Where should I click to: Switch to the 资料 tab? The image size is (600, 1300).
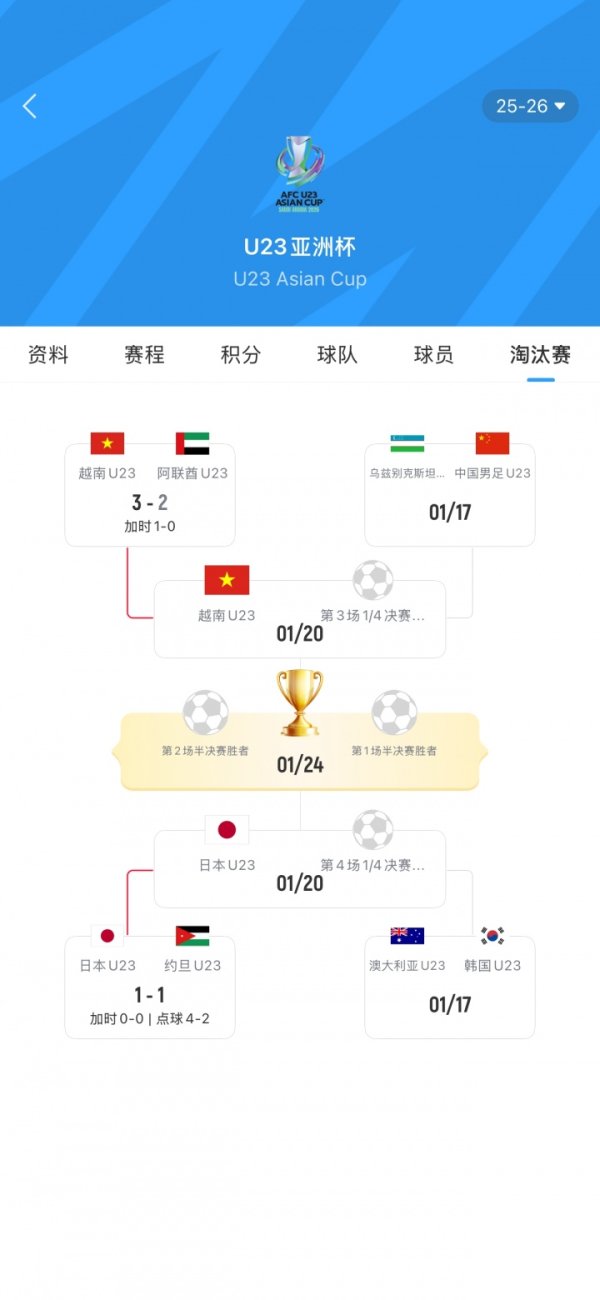coord(48,355)
